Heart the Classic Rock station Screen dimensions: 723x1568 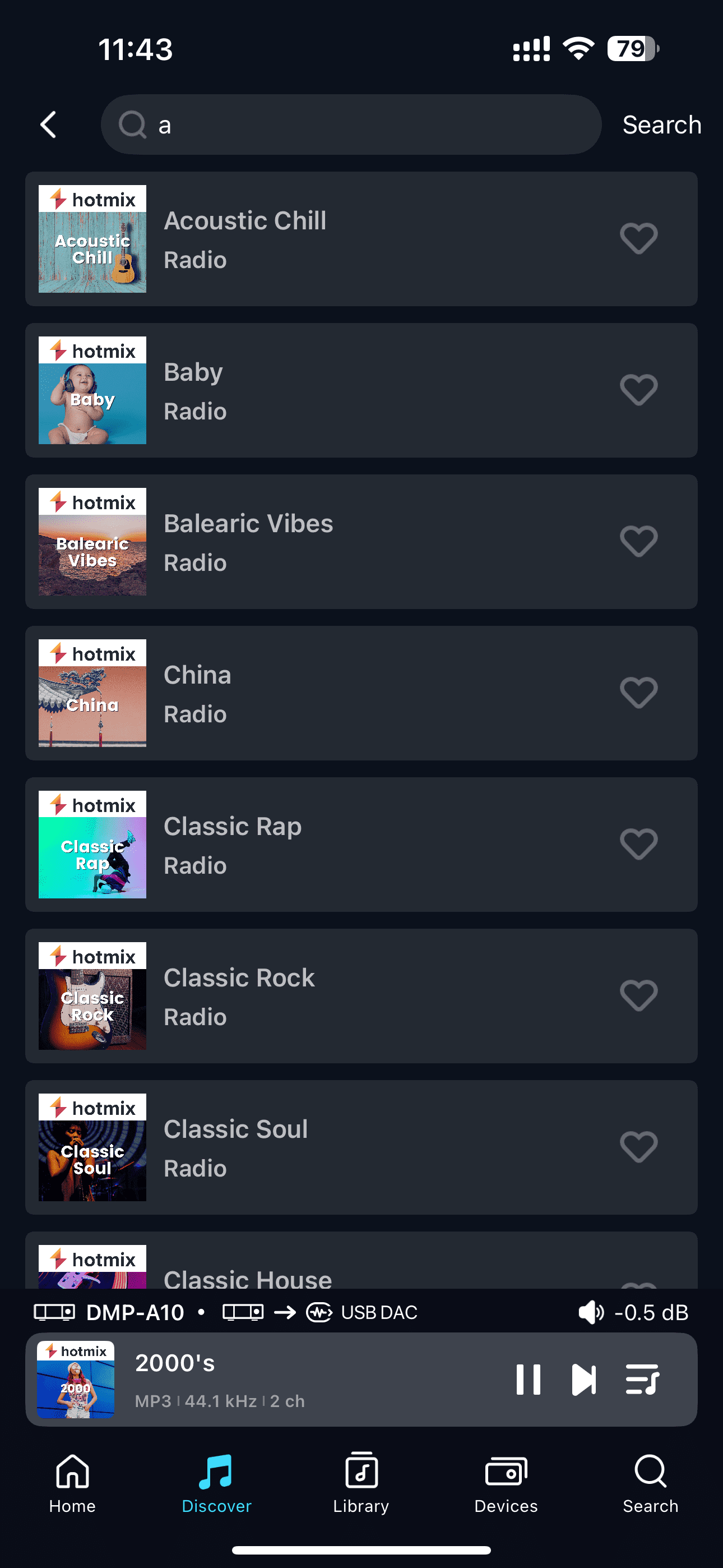(638, 996)
